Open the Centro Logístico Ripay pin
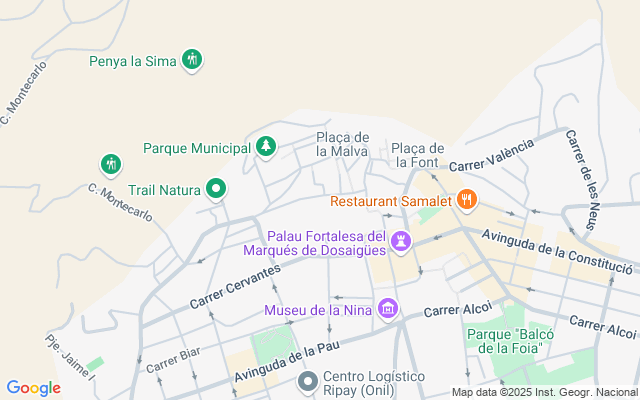Image resolution: width=640 pixels, height=400 pixels. [x=309, y=382]
